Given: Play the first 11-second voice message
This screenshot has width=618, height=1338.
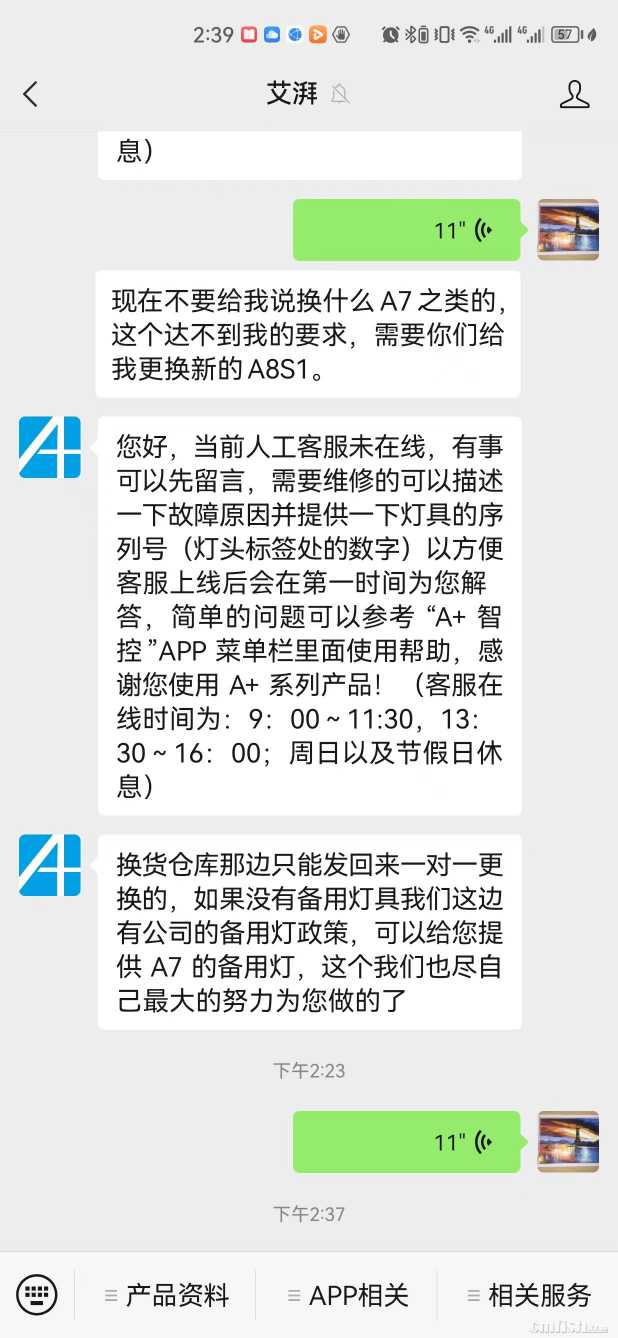Looking at the screenshot, I should [406, 230].
